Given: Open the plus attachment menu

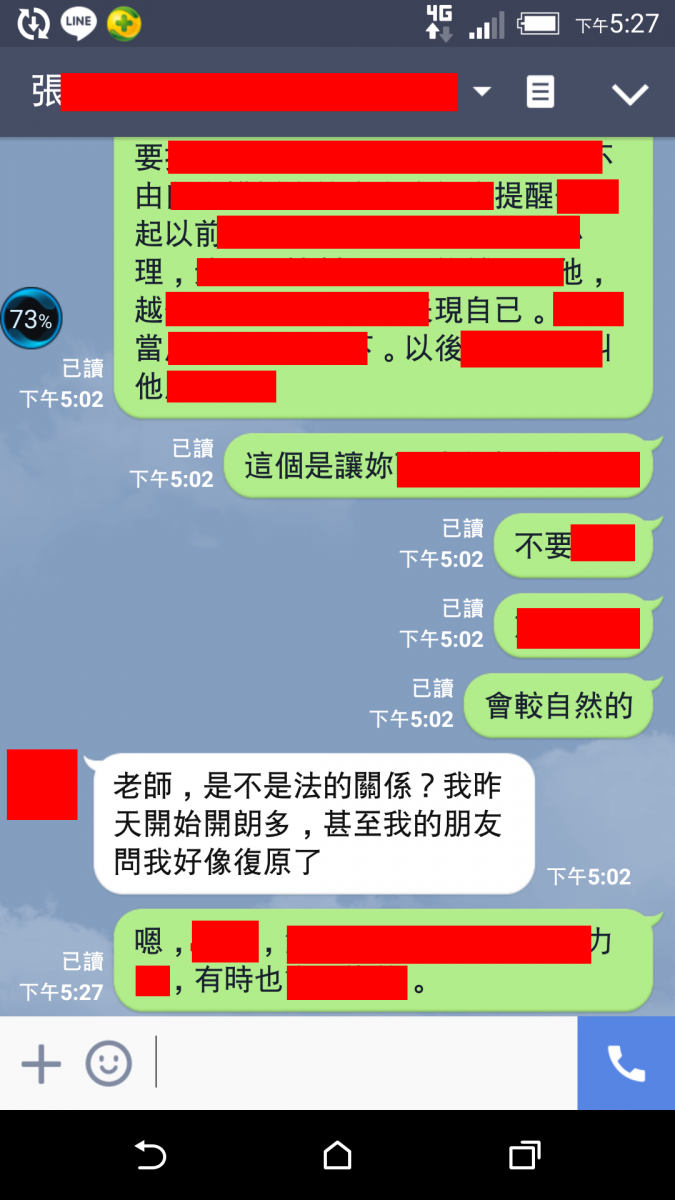Looking at the screenshot, I should (x=41, y=1063).
